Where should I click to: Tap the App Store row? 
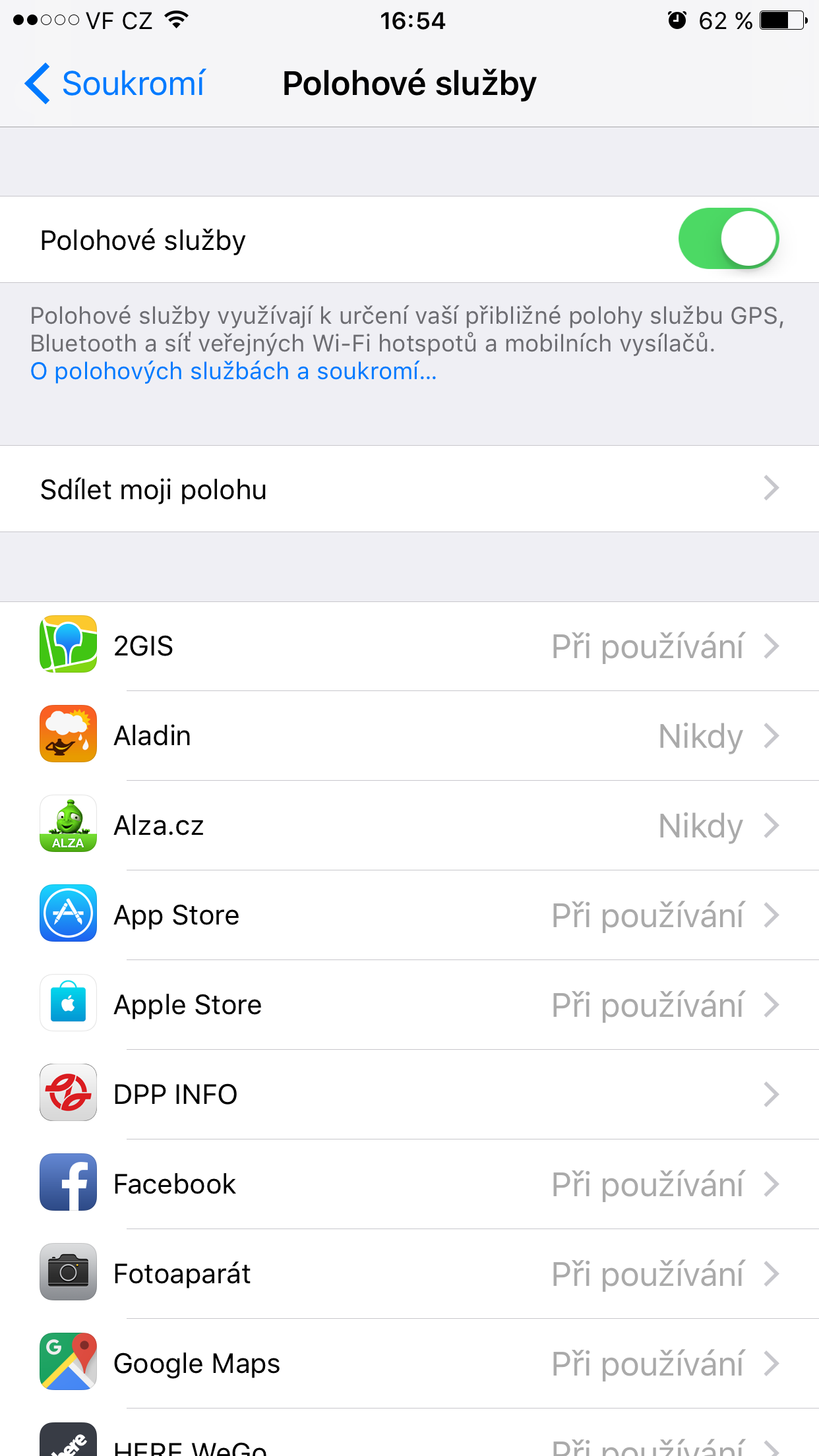(409, 915)
